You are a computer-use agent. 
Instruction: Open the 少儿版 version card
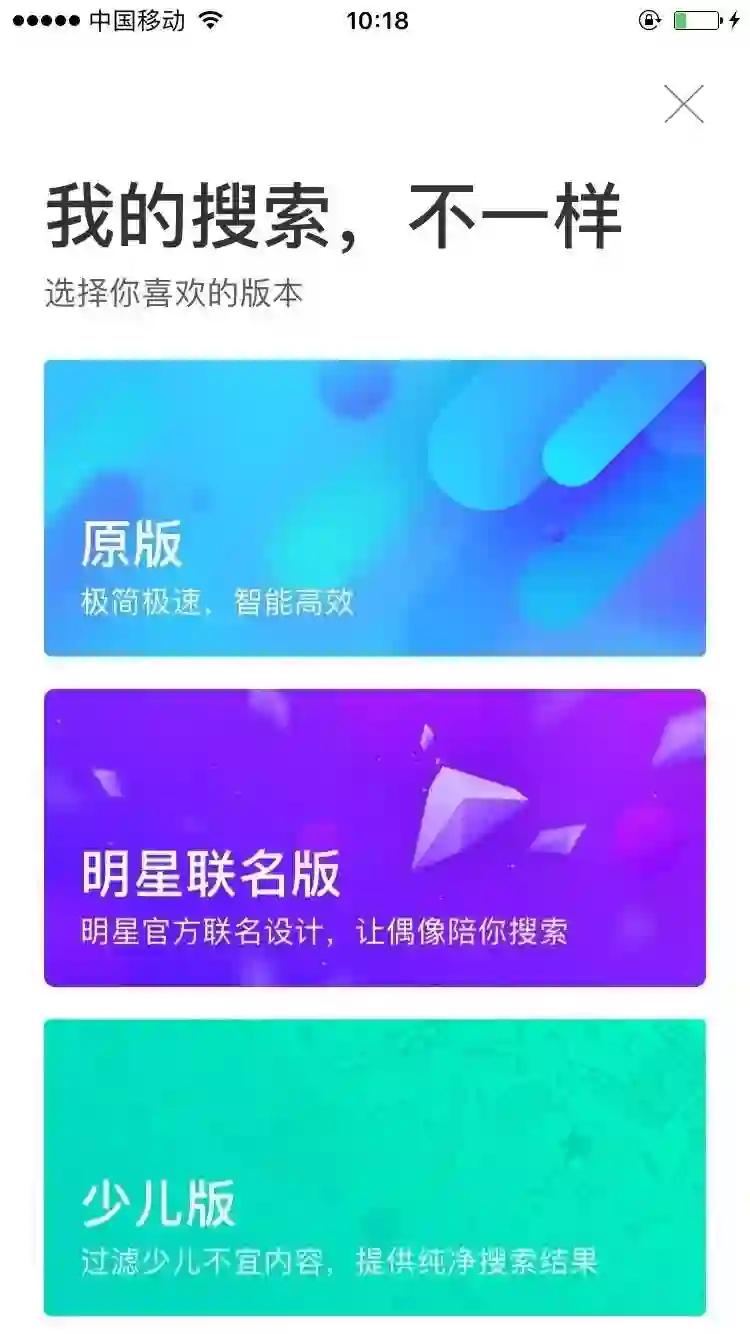[375, 1166]
